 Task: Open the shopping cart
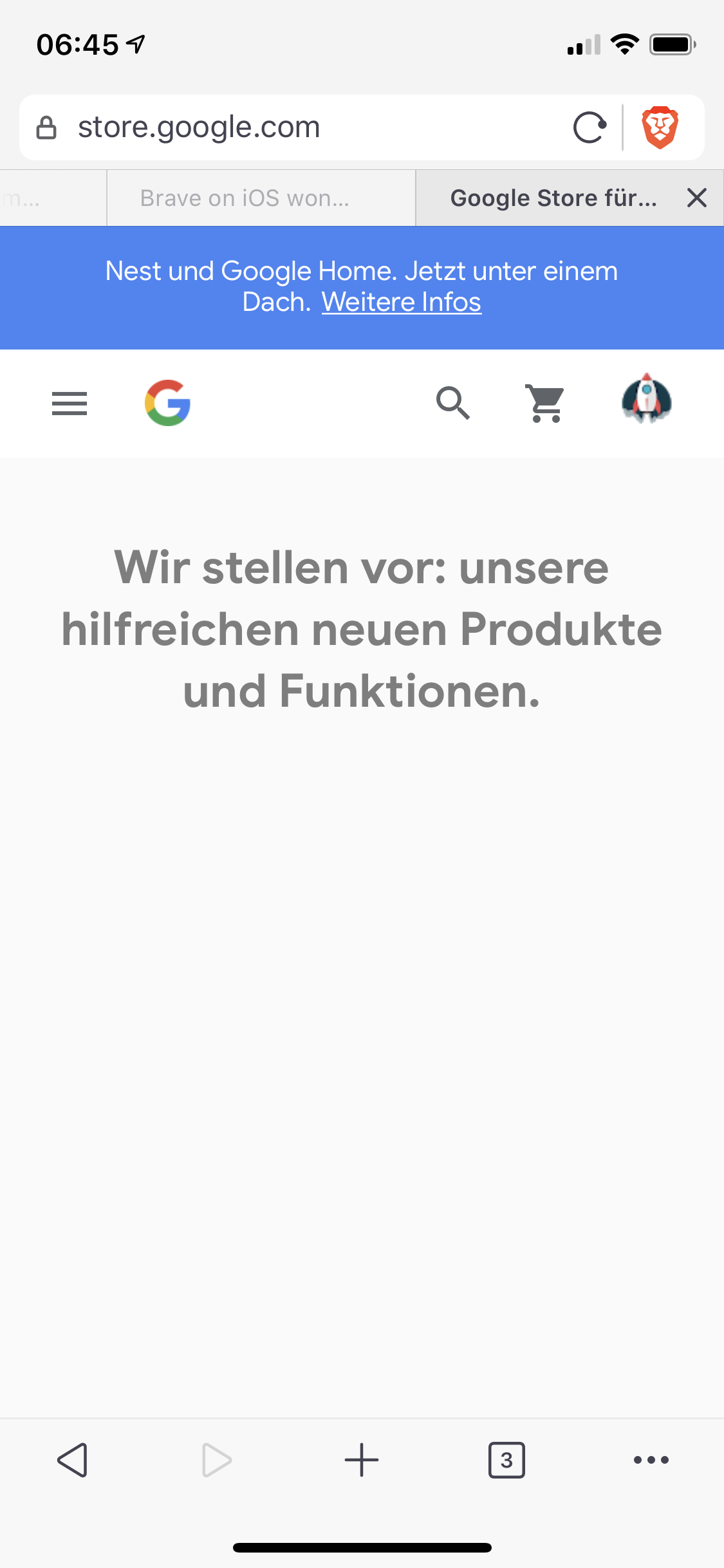(546, 403)
